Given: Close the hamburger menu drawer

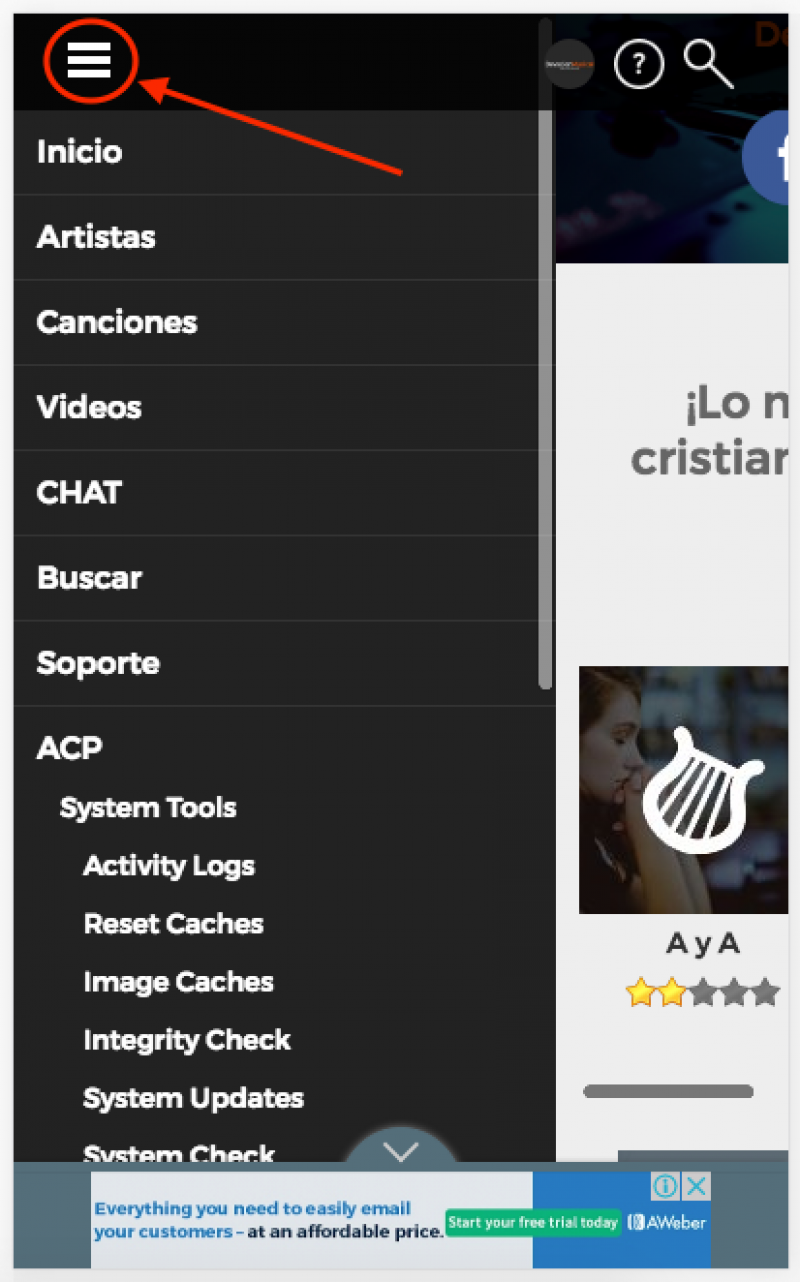Looking at the screenshot, I should click(x=89, y=62).
